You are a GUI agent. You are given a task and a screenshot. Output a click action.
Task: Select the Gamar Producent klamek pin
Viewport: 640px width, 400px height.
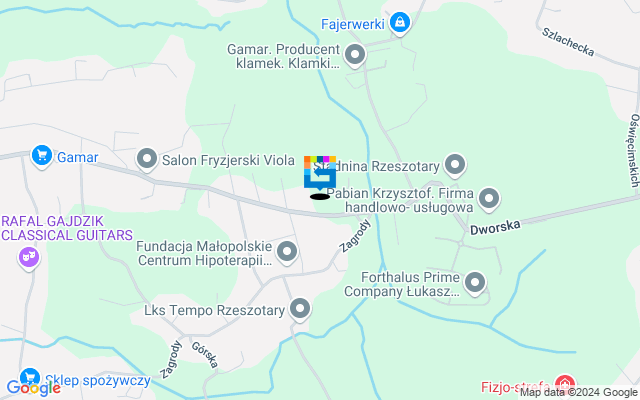coord(354,54)
